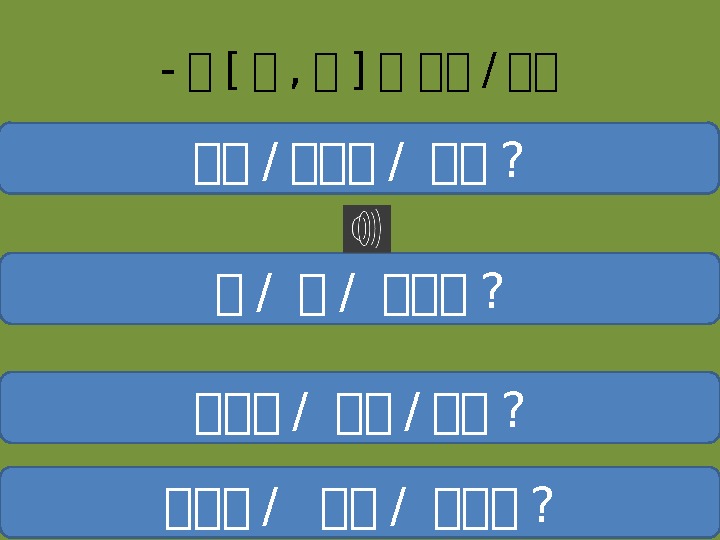Choose the answer button directly below the speaker
720x540 pixels.
tap(360, 289)
